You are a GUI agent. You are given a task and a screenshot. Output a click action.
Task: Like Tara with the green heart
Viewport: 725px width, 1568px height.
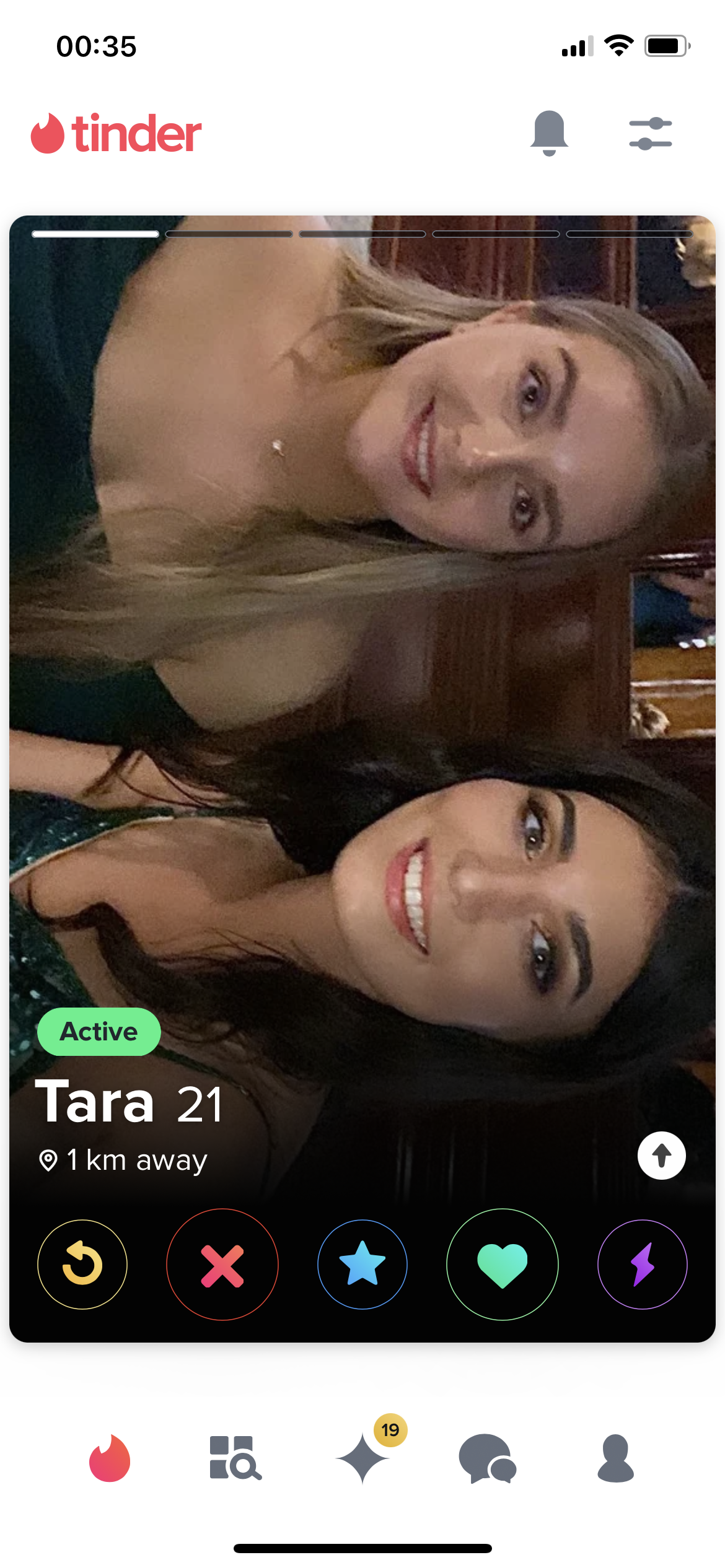[503, 1264]
